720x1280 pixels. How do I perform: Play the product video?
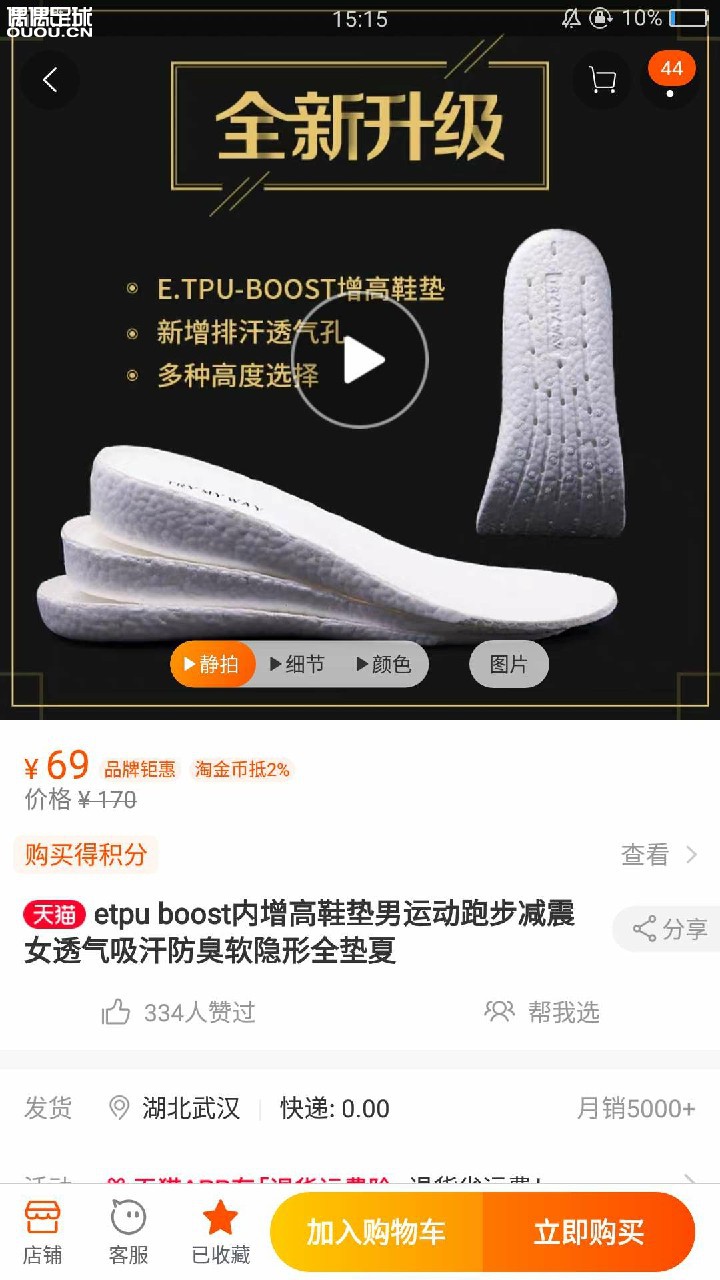[360, 361]
